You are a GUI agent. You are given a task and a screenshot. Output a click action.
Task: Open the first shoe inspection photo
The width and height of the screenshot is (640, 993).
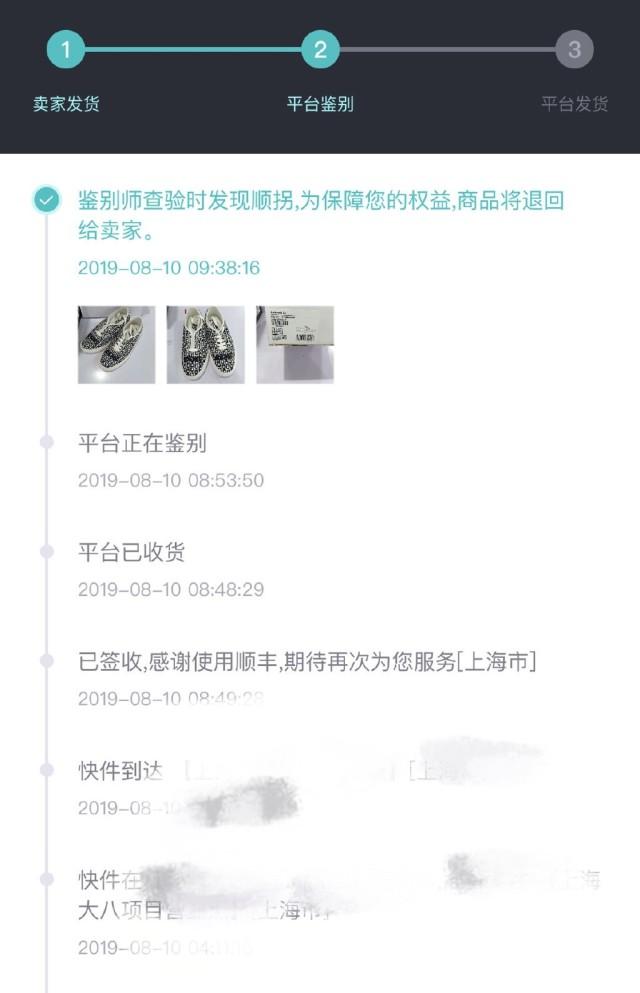pos(116,345)
